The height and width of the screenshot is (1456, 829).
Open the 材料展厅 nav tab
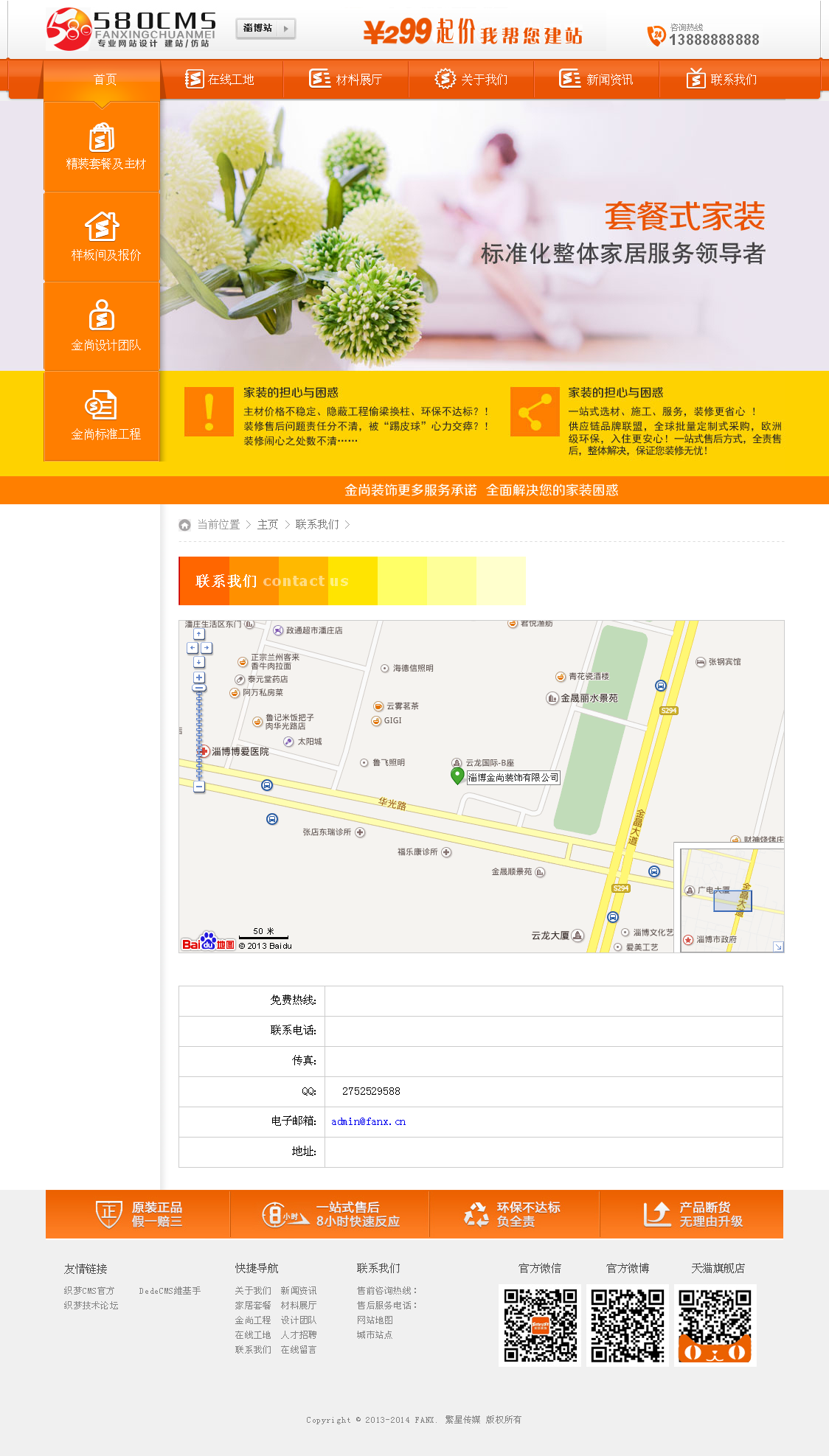point(346,80)
